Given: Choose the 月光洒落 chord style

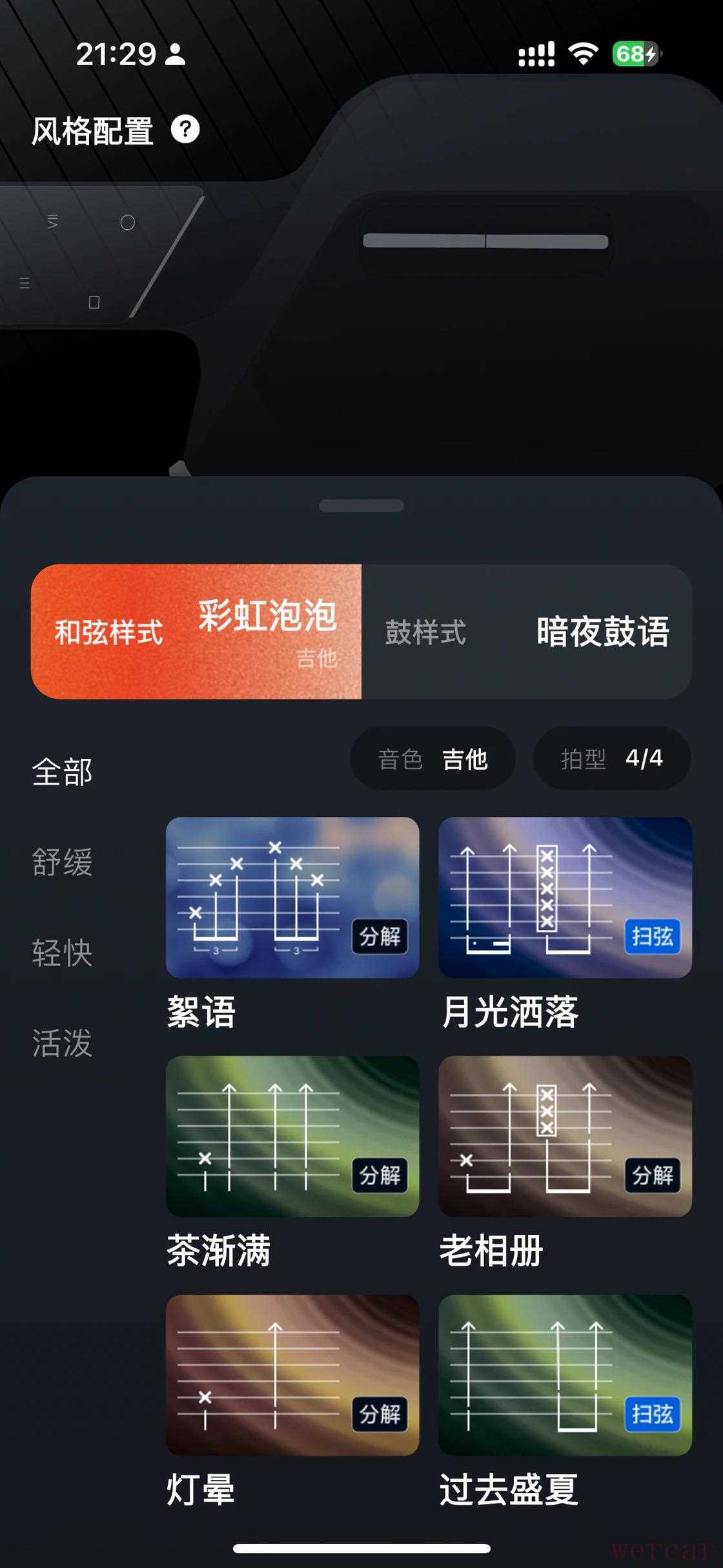Looking at the screenshot, I should coord(565,898).
